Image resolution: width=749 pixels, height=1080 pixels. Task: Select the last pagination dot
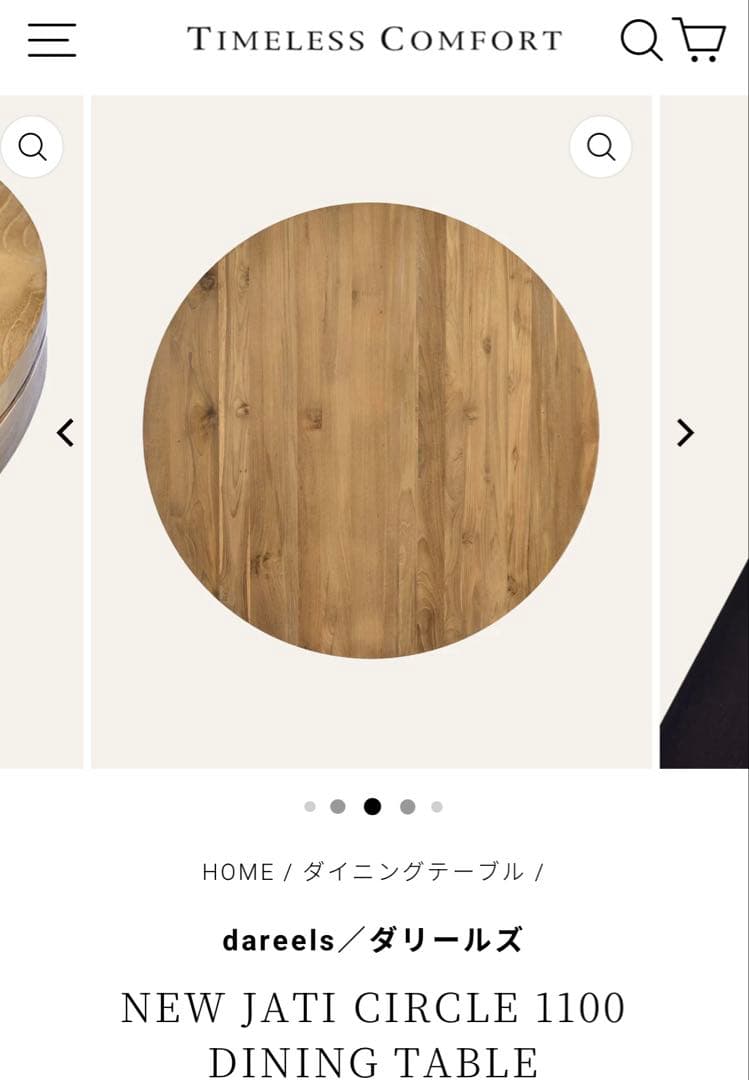tap(436, 804)
